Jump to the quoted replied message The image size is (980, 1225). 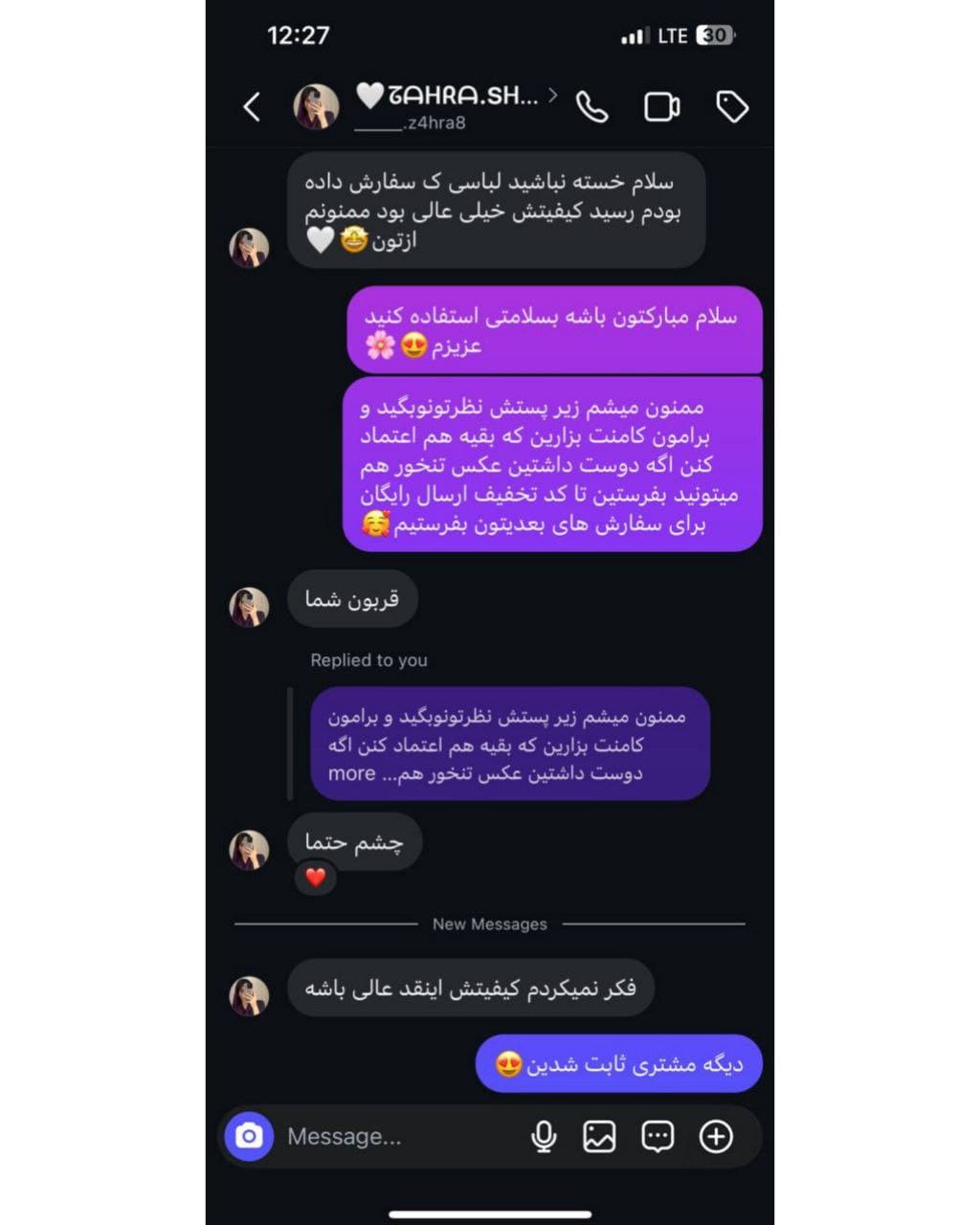click(x=509, y=744)
